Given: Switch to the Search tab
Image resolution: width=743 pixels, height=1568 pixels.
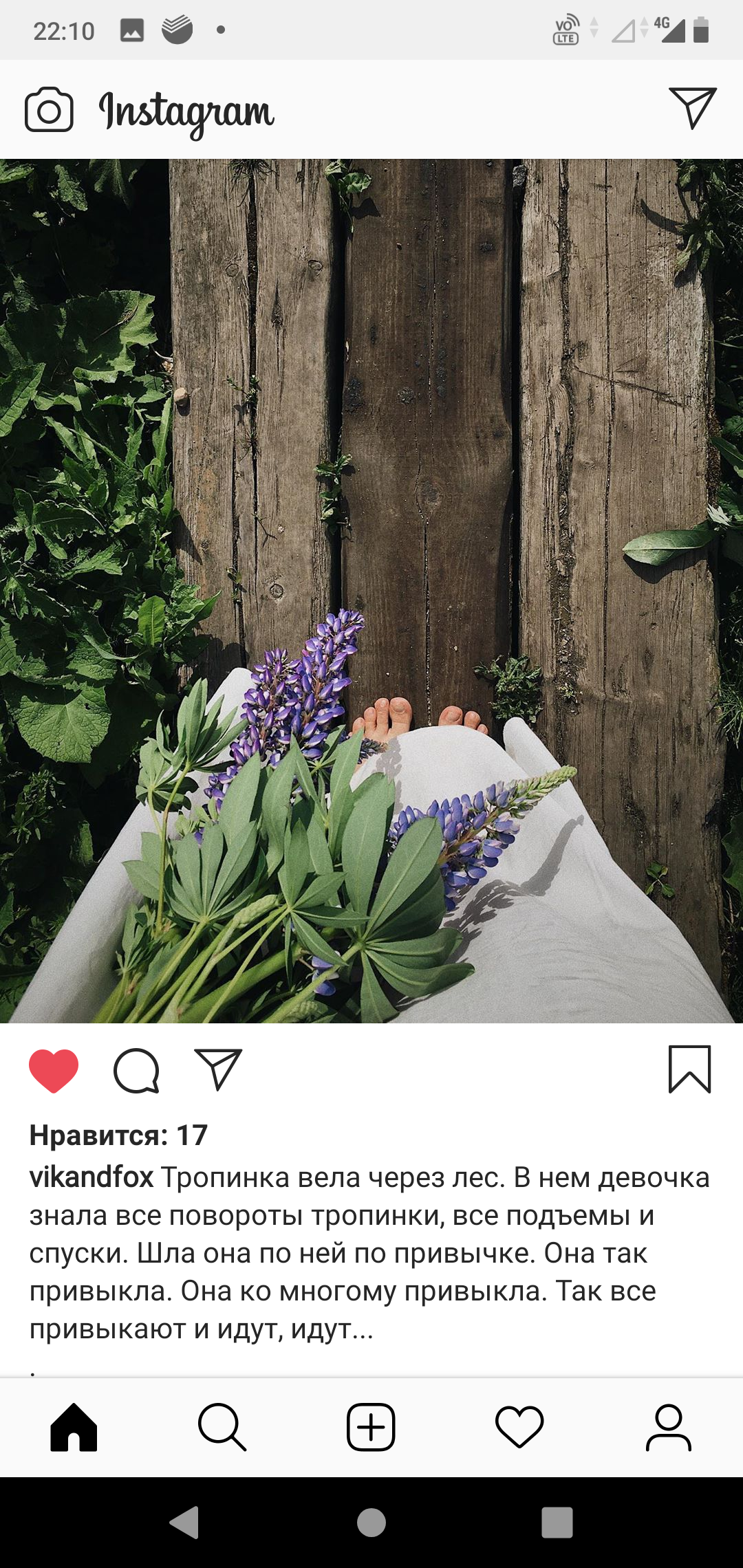Looking at the screenshot, I should coord(222,1428).
